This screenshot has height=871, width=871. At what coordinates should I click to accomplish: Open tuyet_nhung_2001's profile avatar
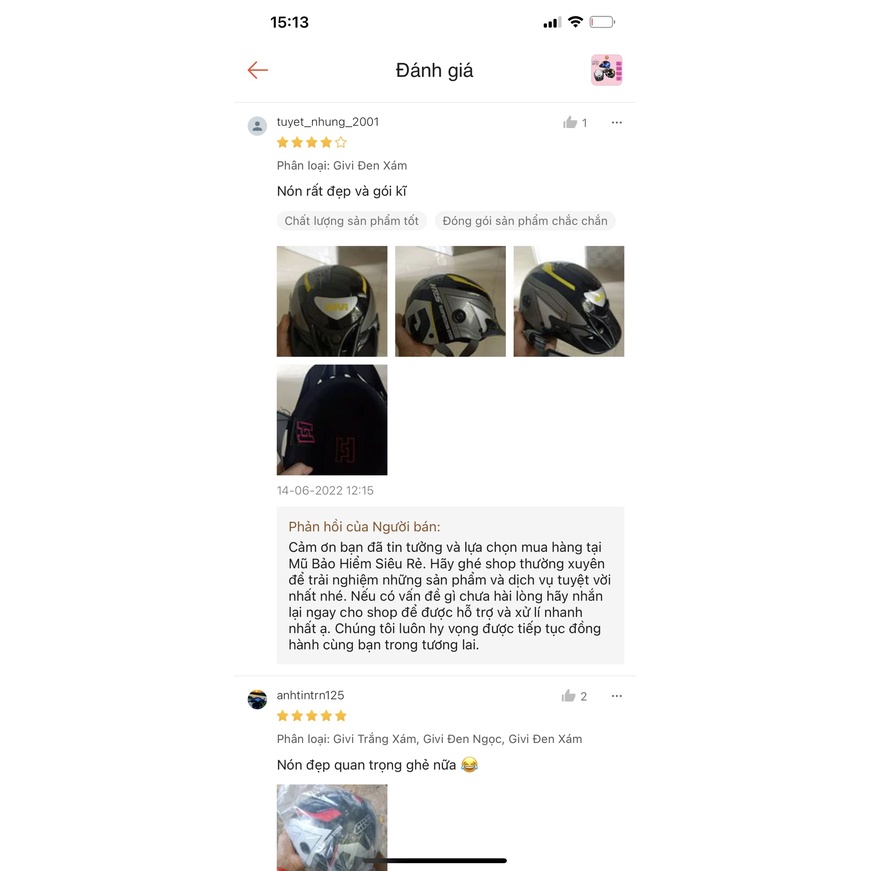click(257, 126)
